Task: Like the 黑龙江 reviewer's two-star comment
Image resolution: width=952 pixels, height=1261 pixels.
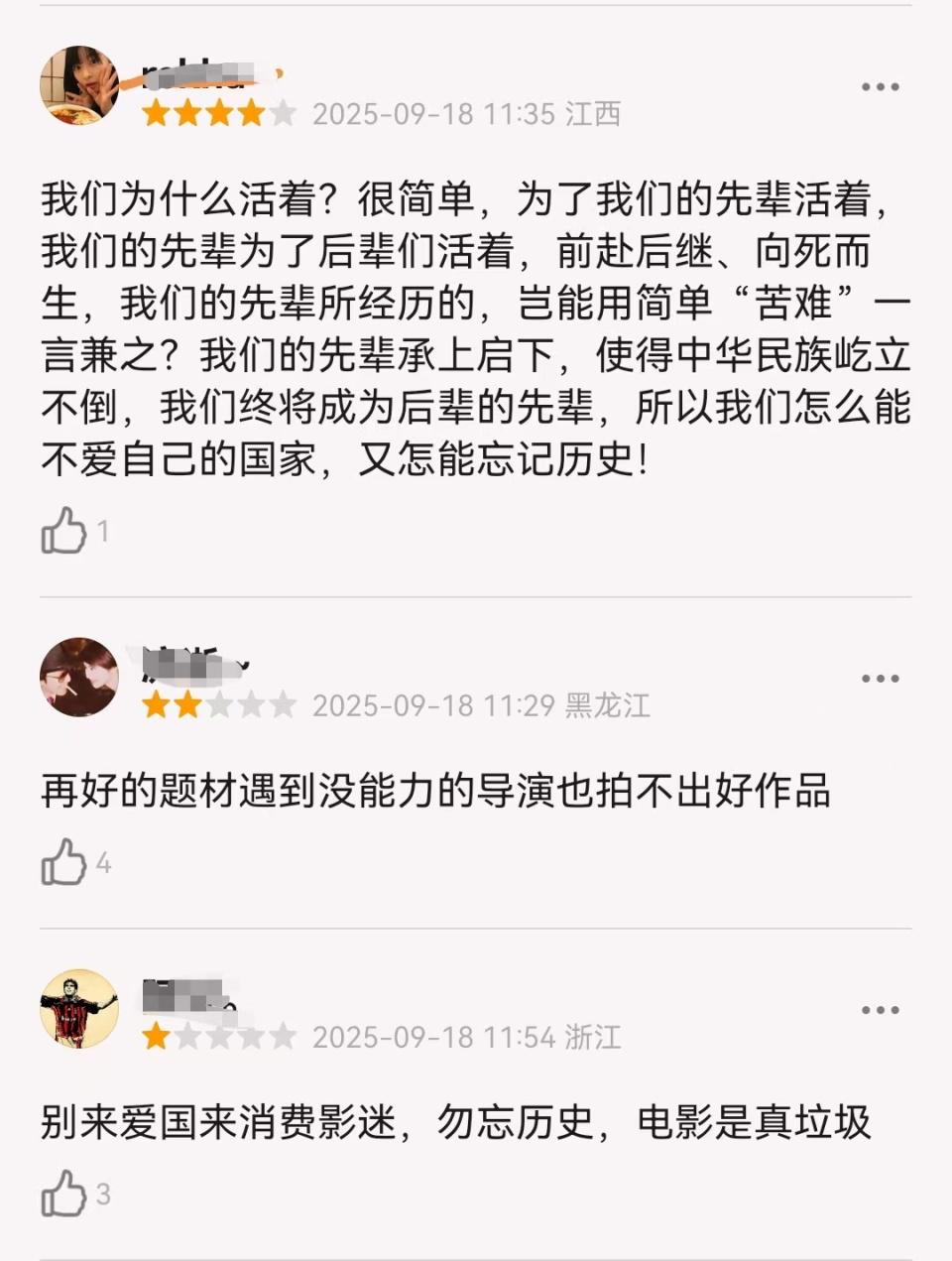Action: 64,862
